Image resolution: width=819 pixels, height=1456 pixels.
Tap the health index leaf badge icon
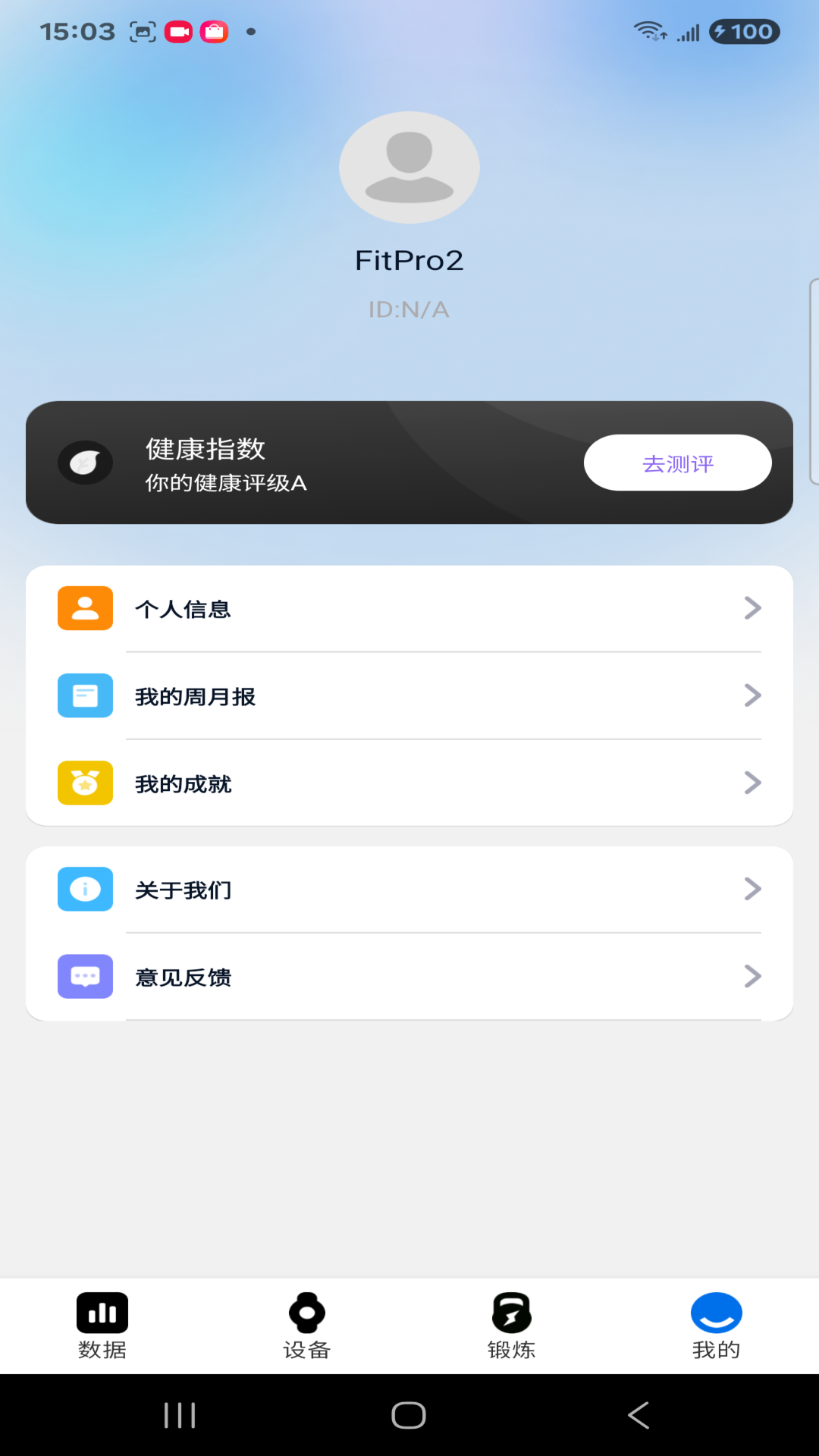pyautogui.click(x=85, y=462)
